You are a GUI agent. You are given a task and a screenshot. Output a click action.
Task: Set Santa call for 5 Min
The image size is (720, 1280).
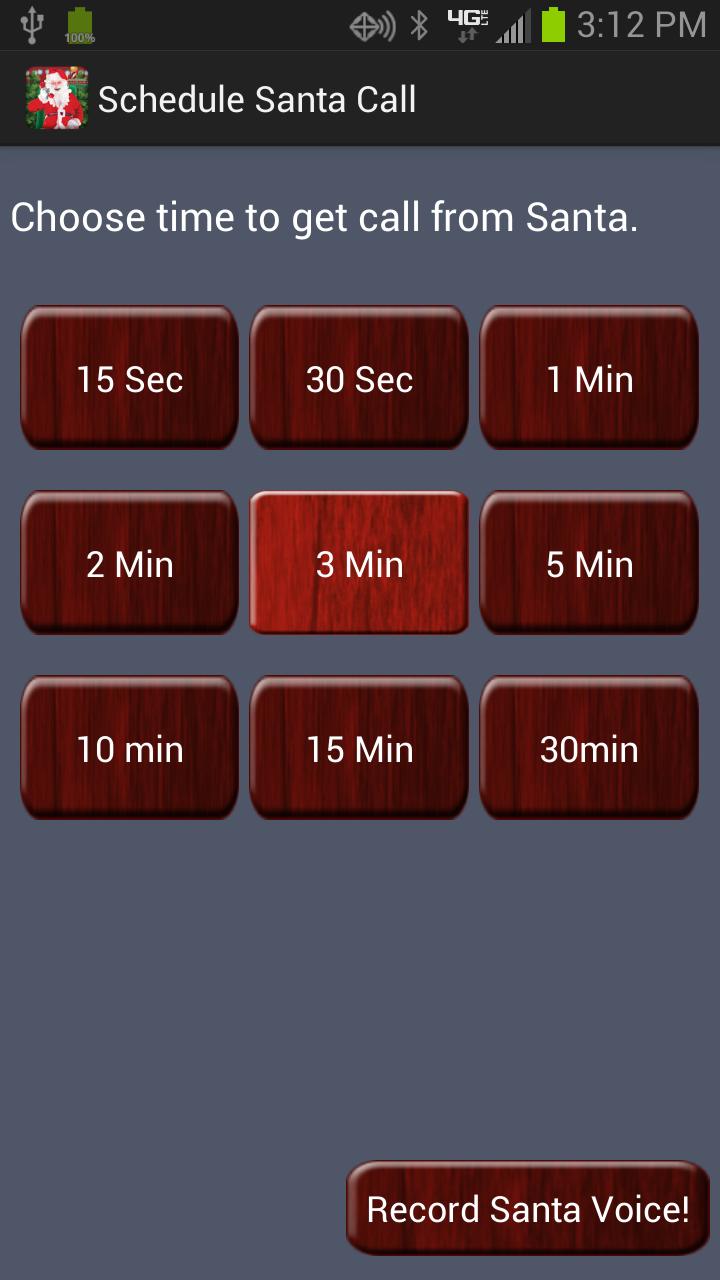(x=589, y=563)
